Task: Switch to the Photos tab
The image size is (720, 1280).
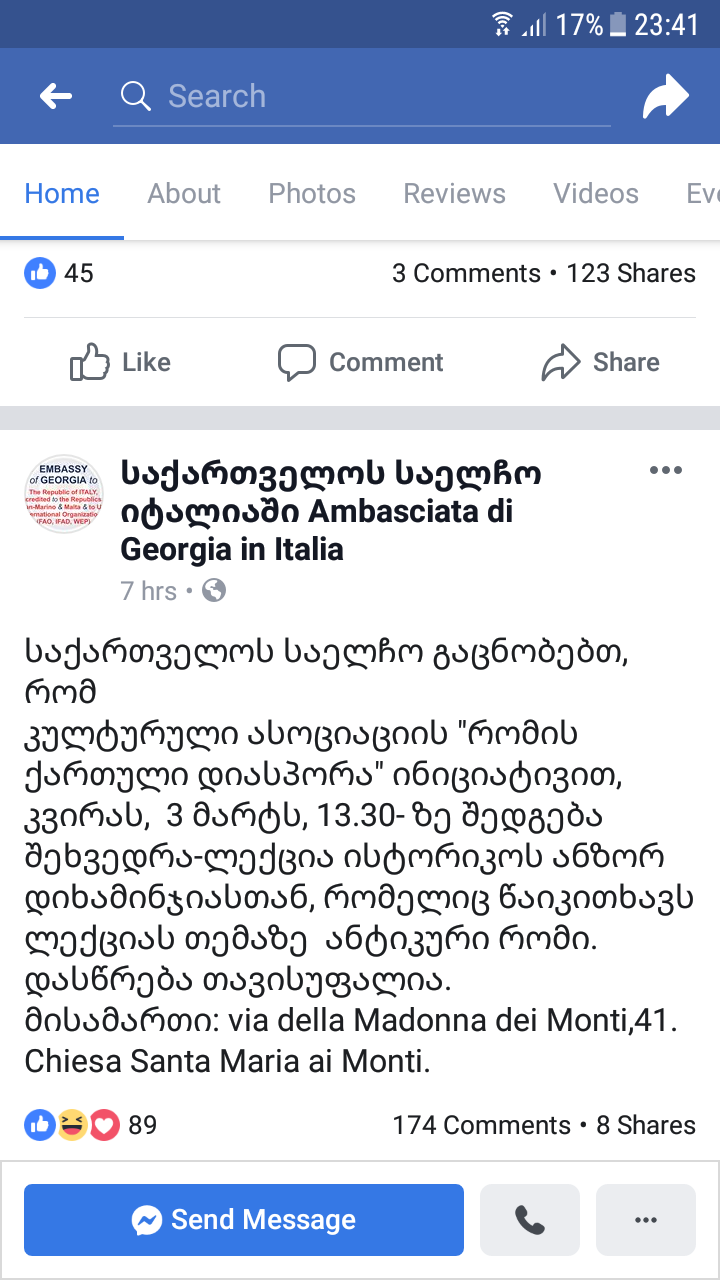Action: 312,193
